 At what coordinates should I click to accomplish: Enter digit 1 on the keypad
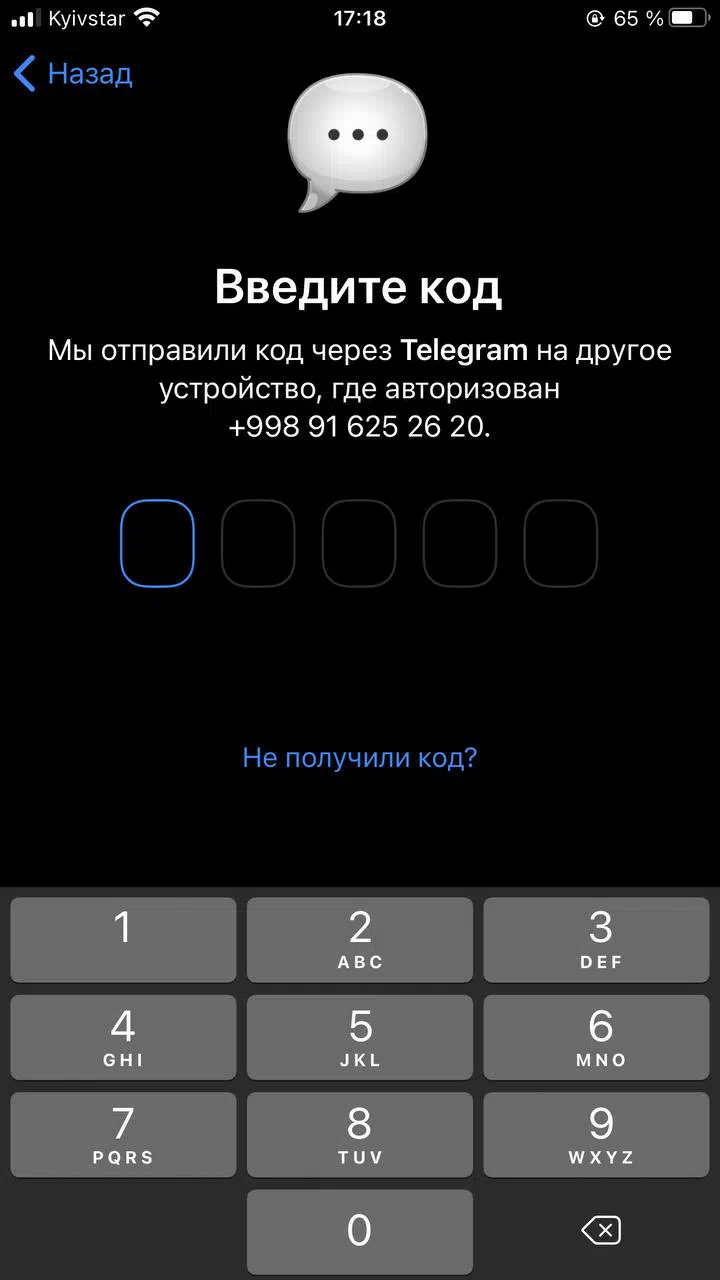[123, 940]
